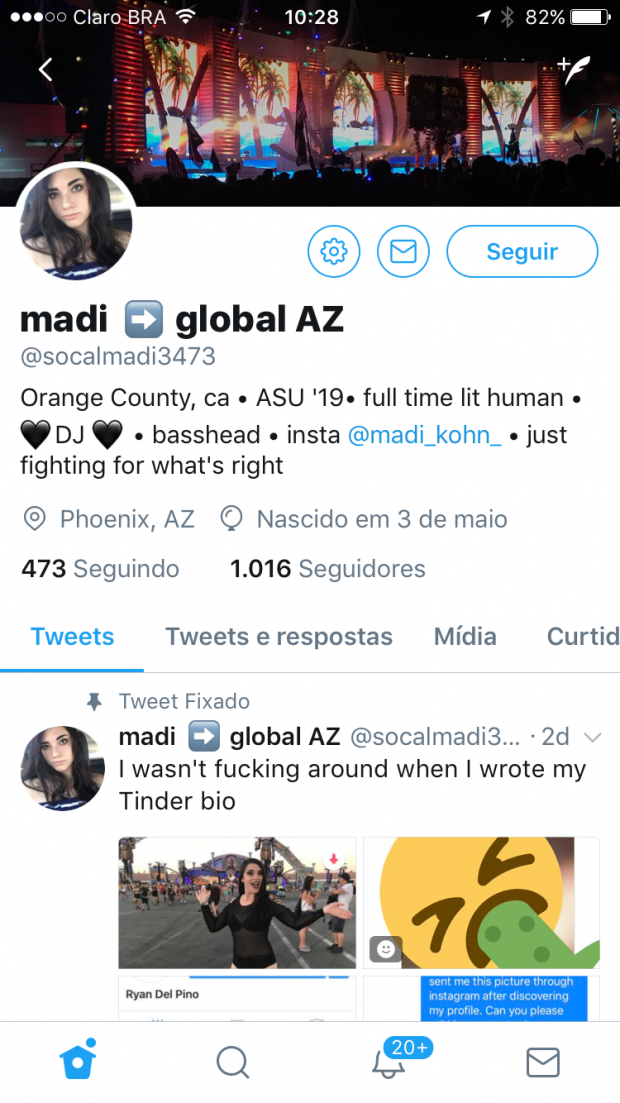The width and height of the screenshot is (620, 1103).
Task: Open the @madi_kohn_ link in bio
Action: click(x=424, y=435)
